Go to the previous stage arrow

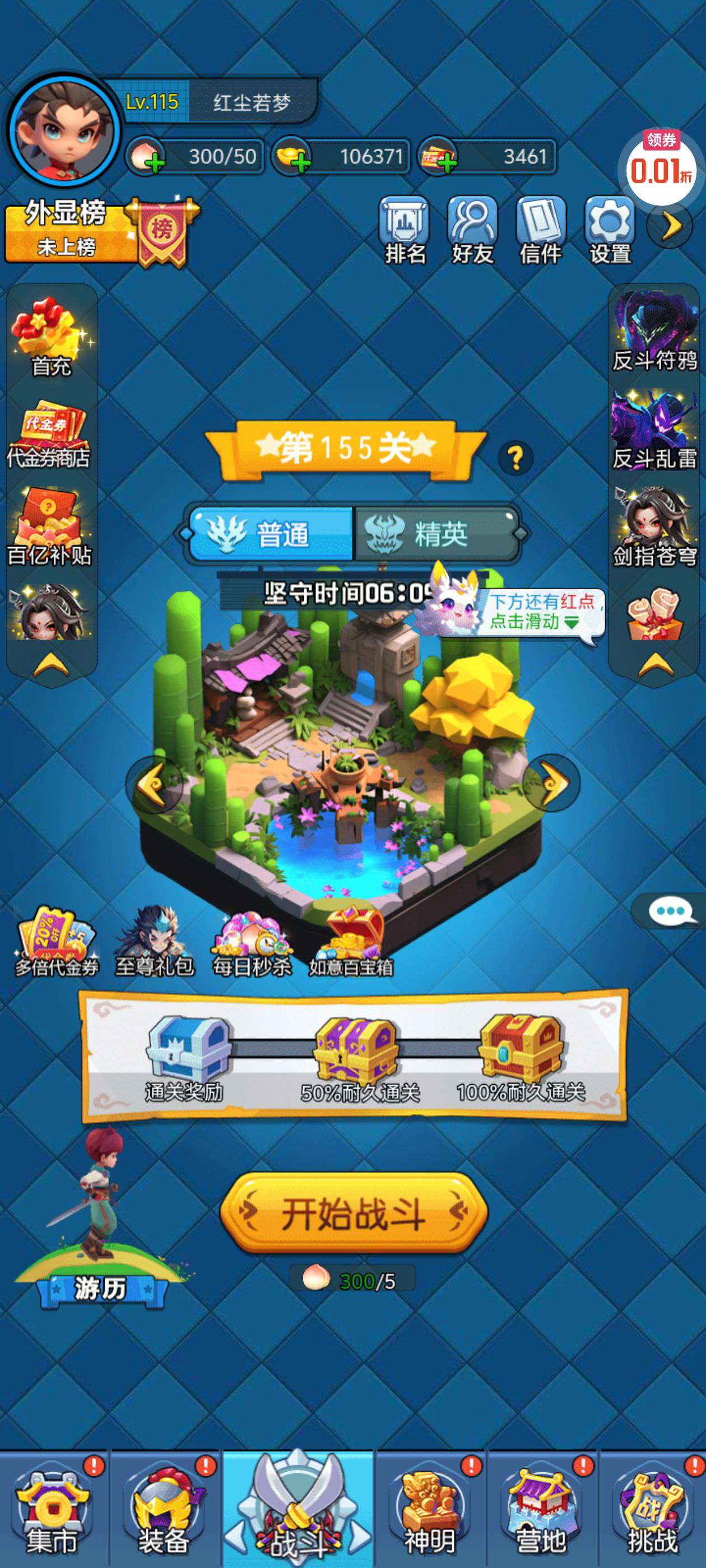pyautogui.click(x=155, y=784)
